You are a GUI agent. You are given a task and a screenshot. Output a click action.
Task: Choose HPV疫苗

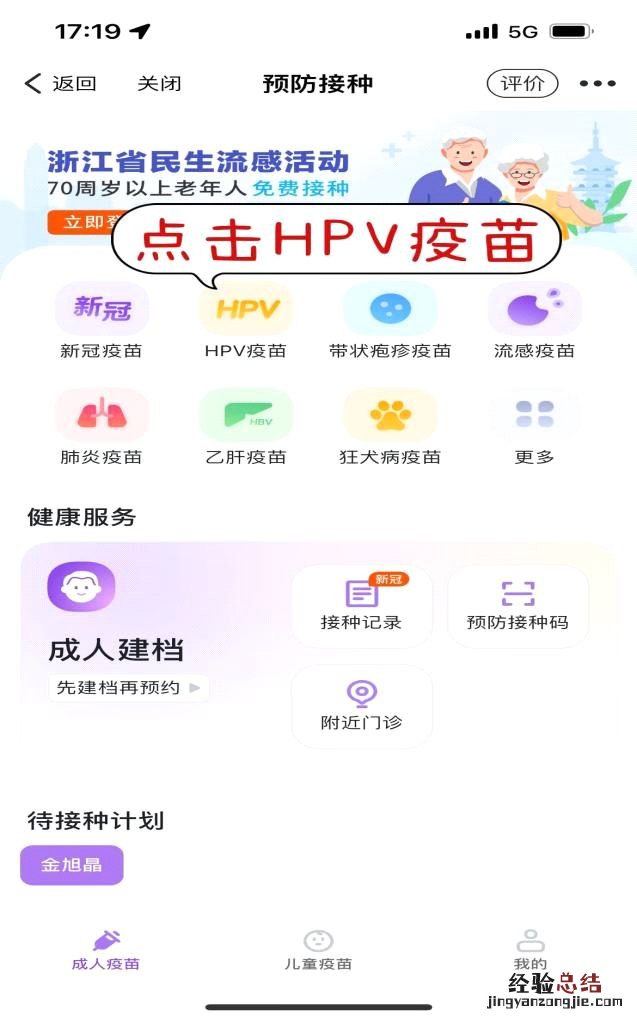(245, 320)
